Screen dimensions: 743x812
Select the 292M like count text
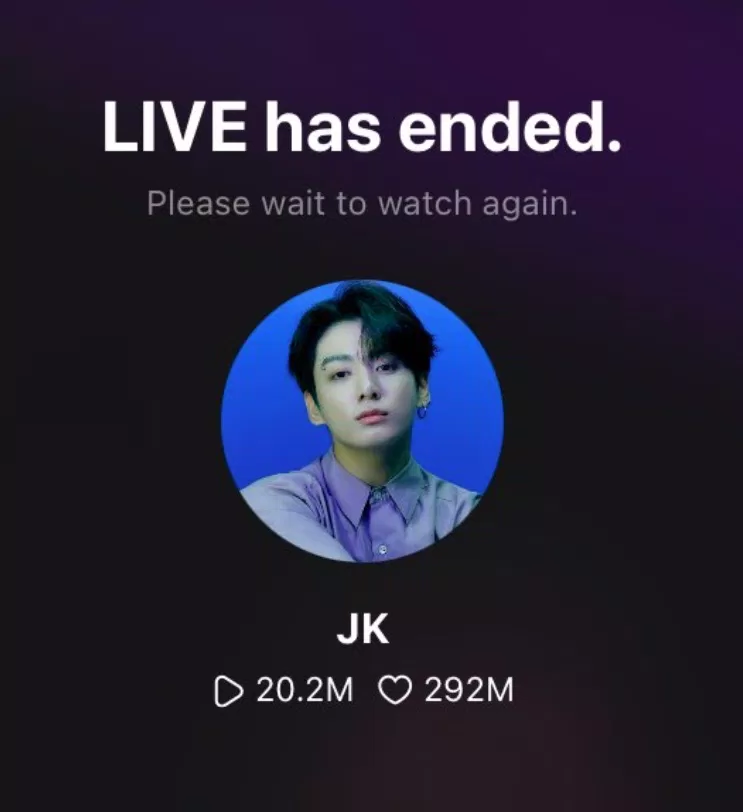(x=470, y=689)
